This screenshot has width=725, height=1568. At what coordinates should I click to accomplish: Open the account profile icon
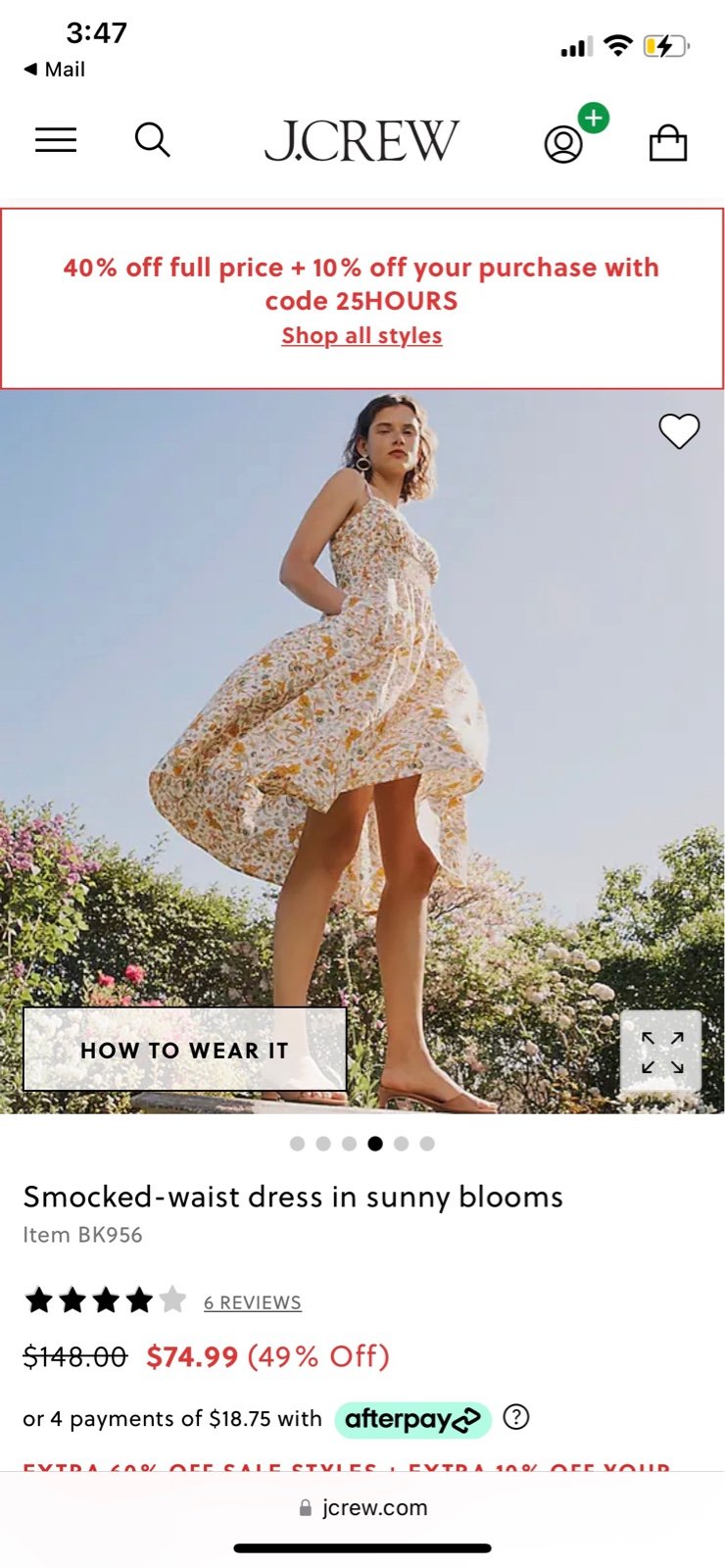(x=563, y=144)
